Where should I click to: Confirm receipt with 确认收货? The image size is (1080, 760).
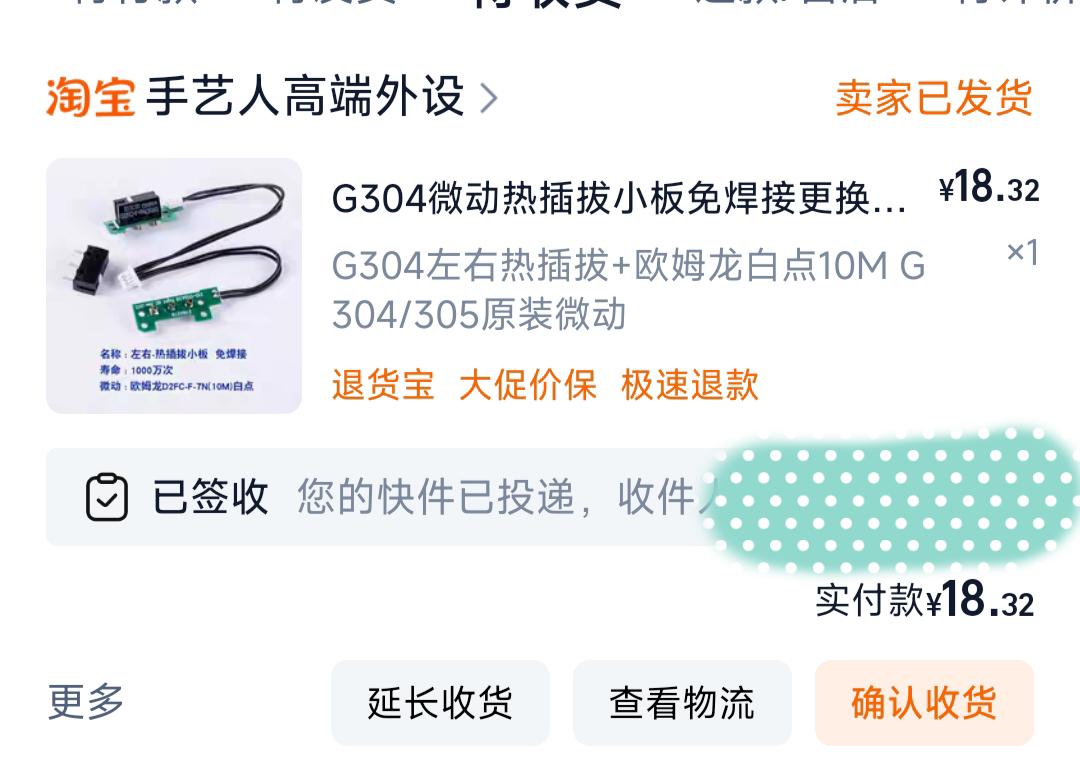click(x=923, y=703)
